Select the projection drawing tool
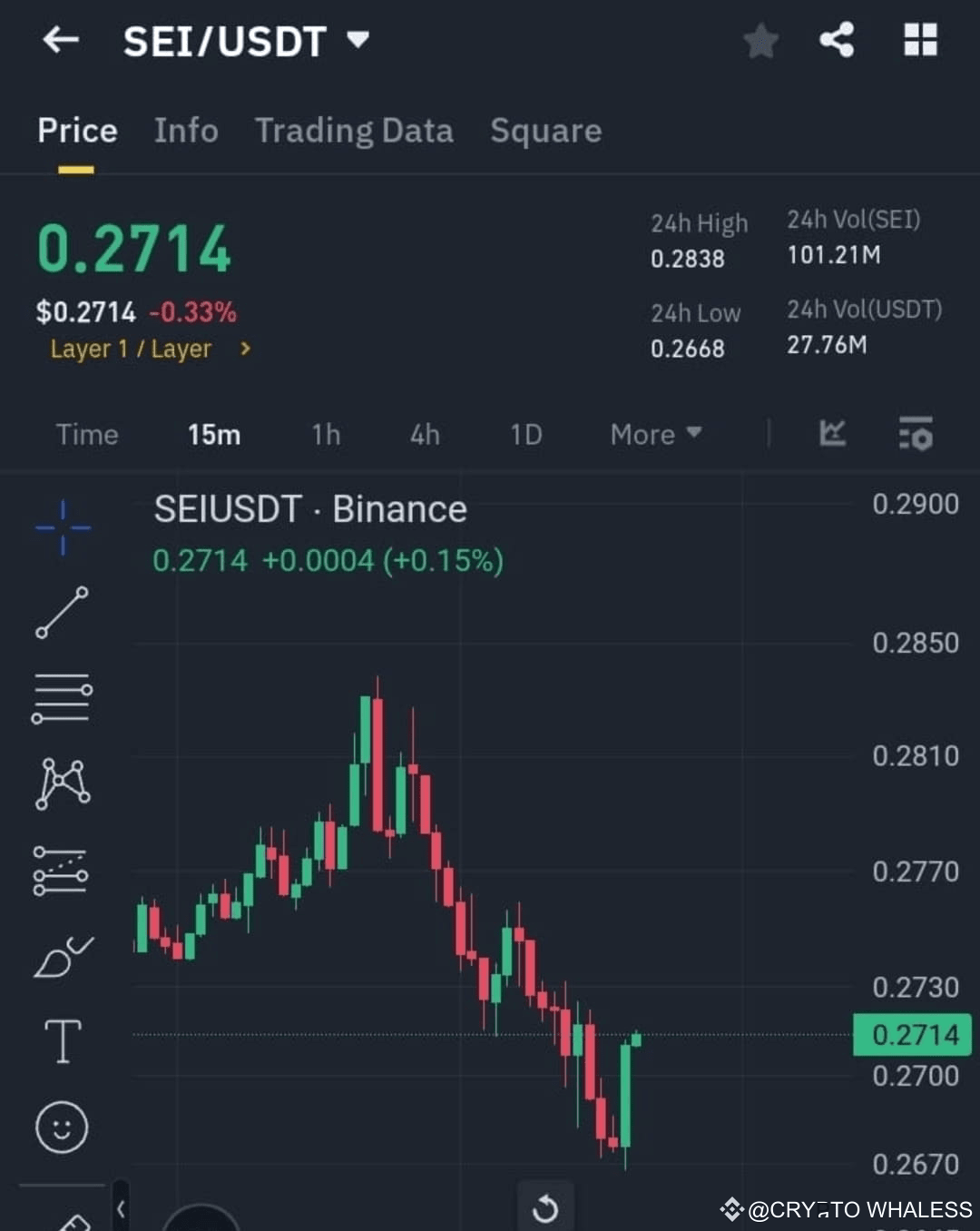This screenshot has height=1231, width=980. 62,870
